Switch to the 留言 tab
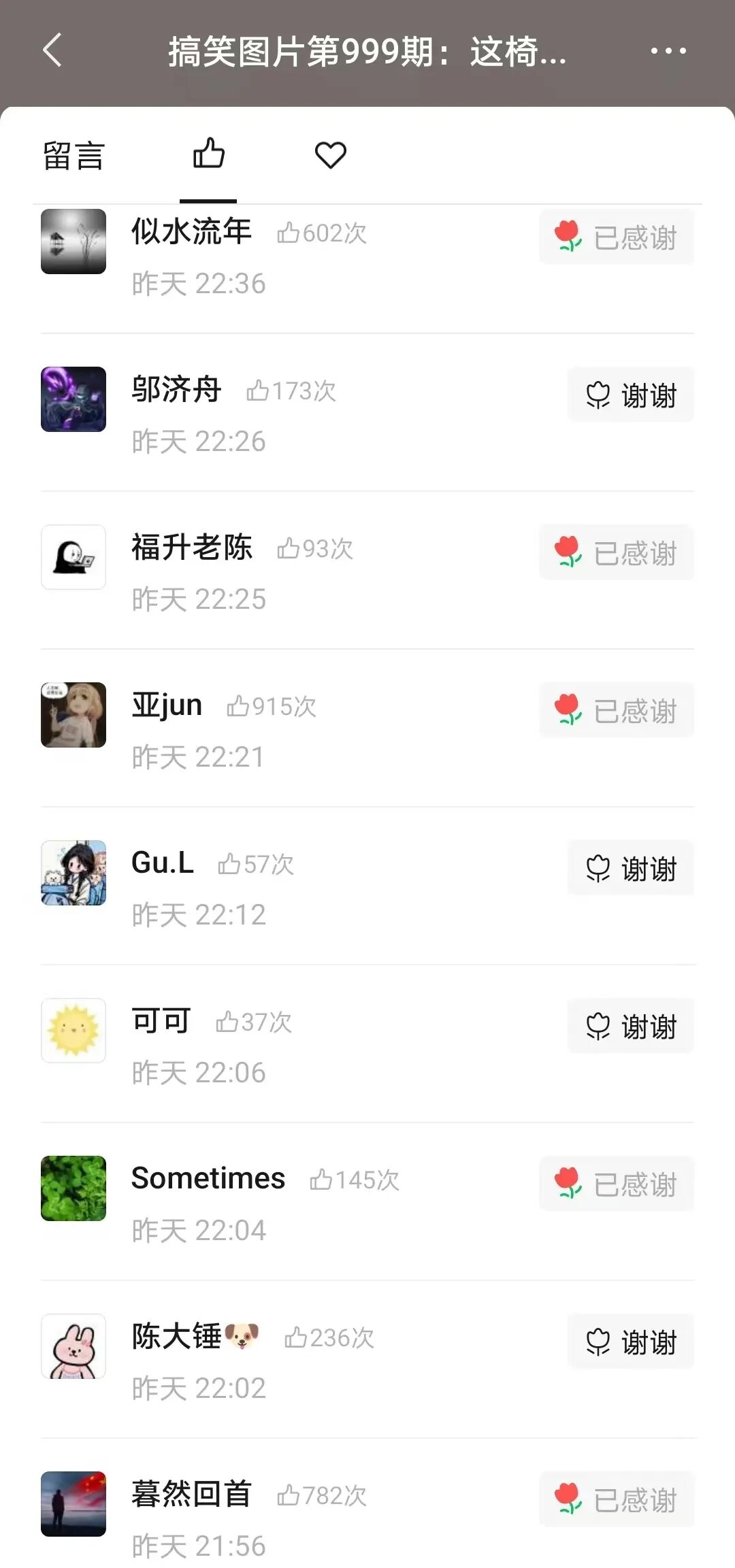Screen dimensions: 735x1568 point(73,156)
